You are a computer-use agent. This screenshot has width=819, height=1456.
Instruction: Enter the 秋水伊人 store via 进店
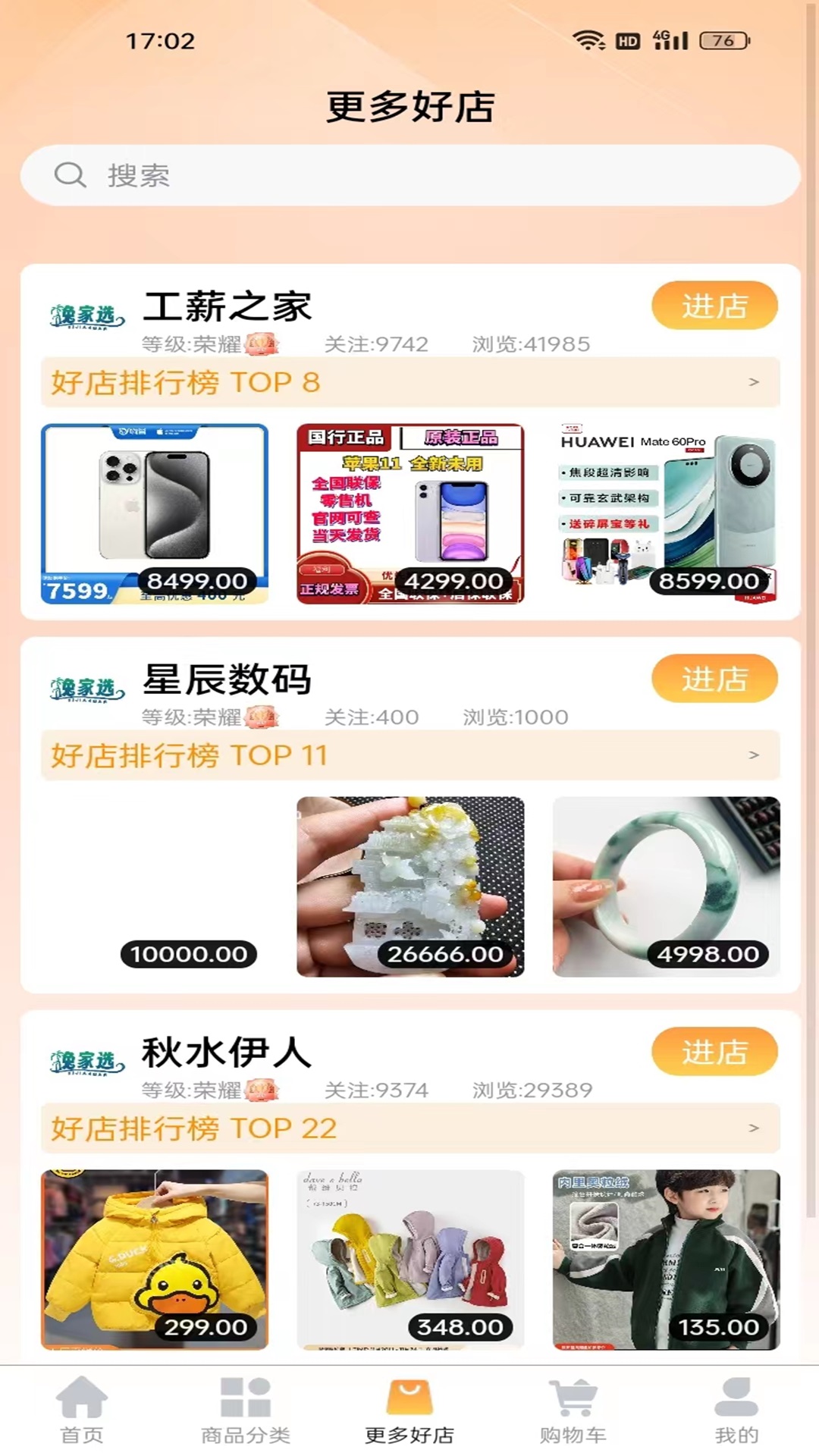(714, 1052)
